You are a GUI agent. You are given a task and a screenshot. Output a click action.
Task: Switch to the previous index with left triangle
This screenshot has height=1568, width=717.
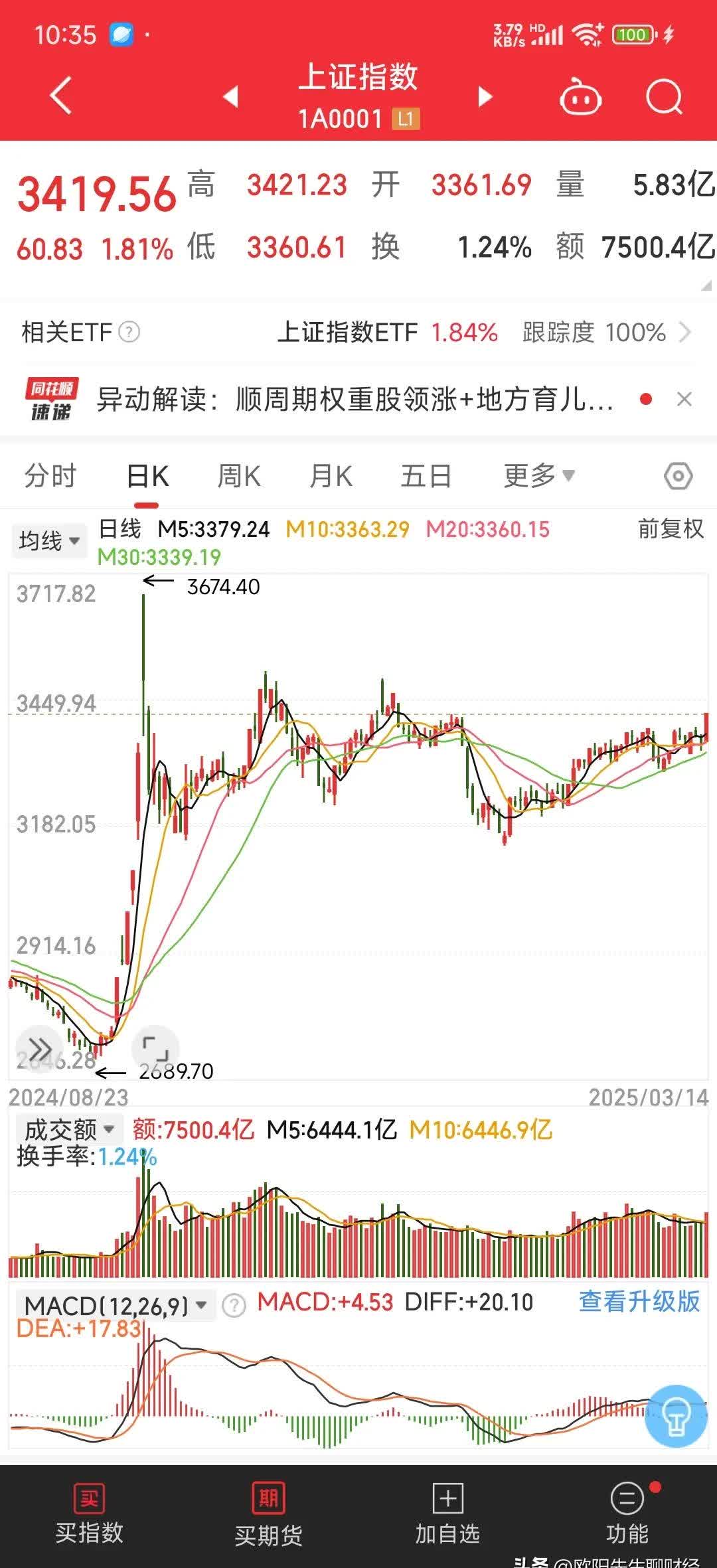point(230,96)
